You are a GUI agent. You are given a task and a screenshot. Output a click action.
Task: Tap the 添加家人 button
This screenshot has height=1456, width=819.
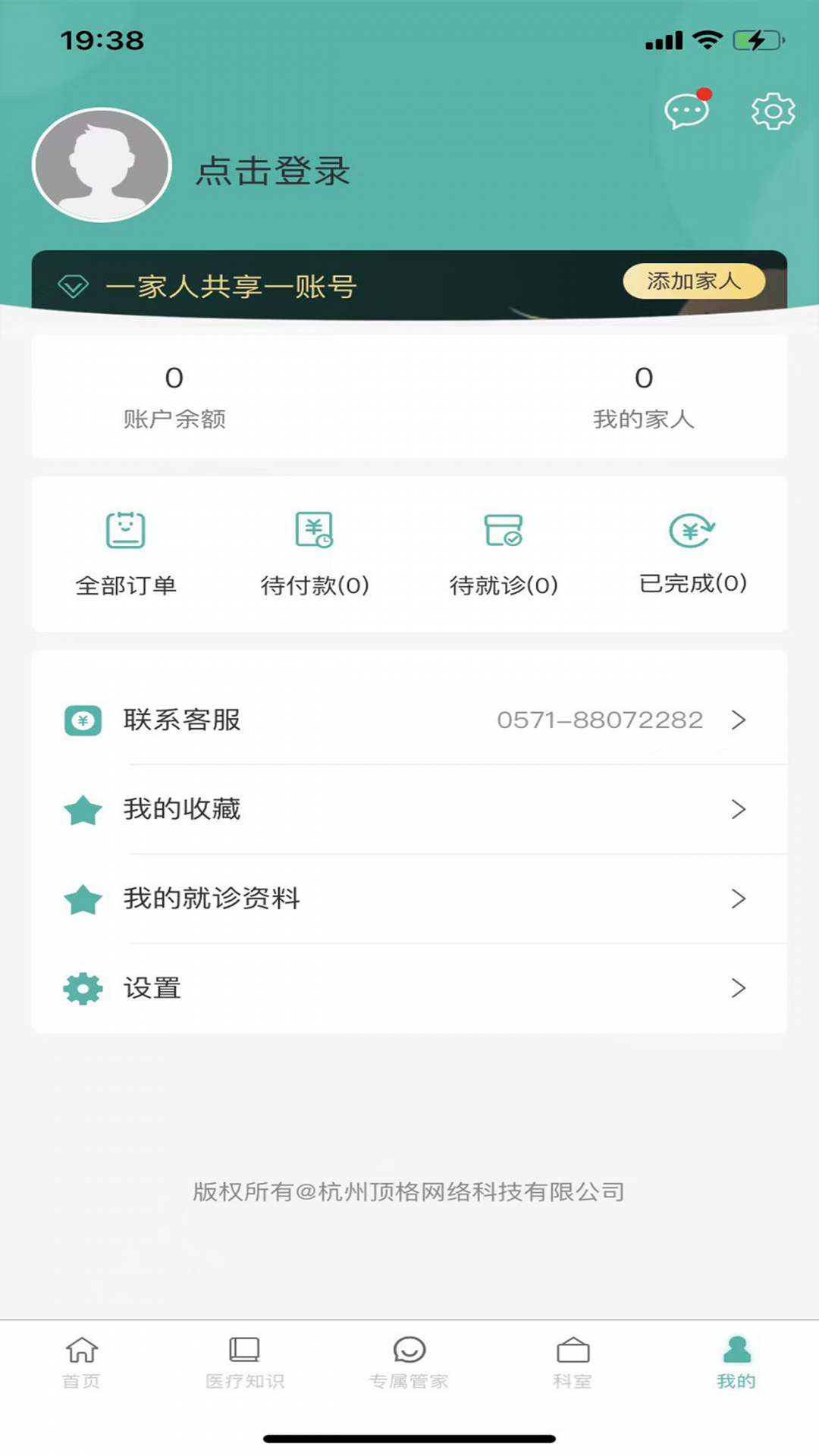point(693,281)
